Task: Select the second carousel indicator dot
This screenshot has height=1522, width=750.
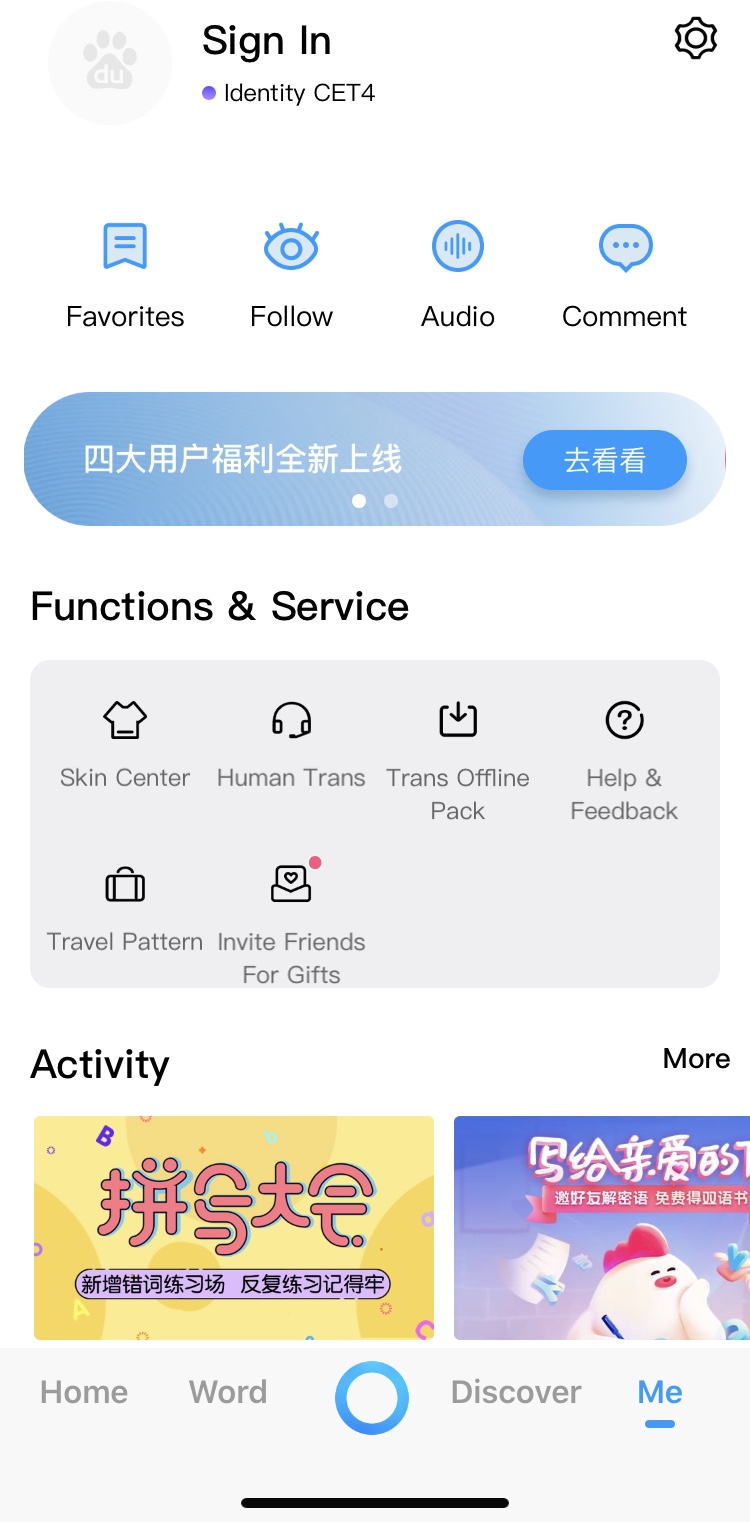Action: coord(390,501)
